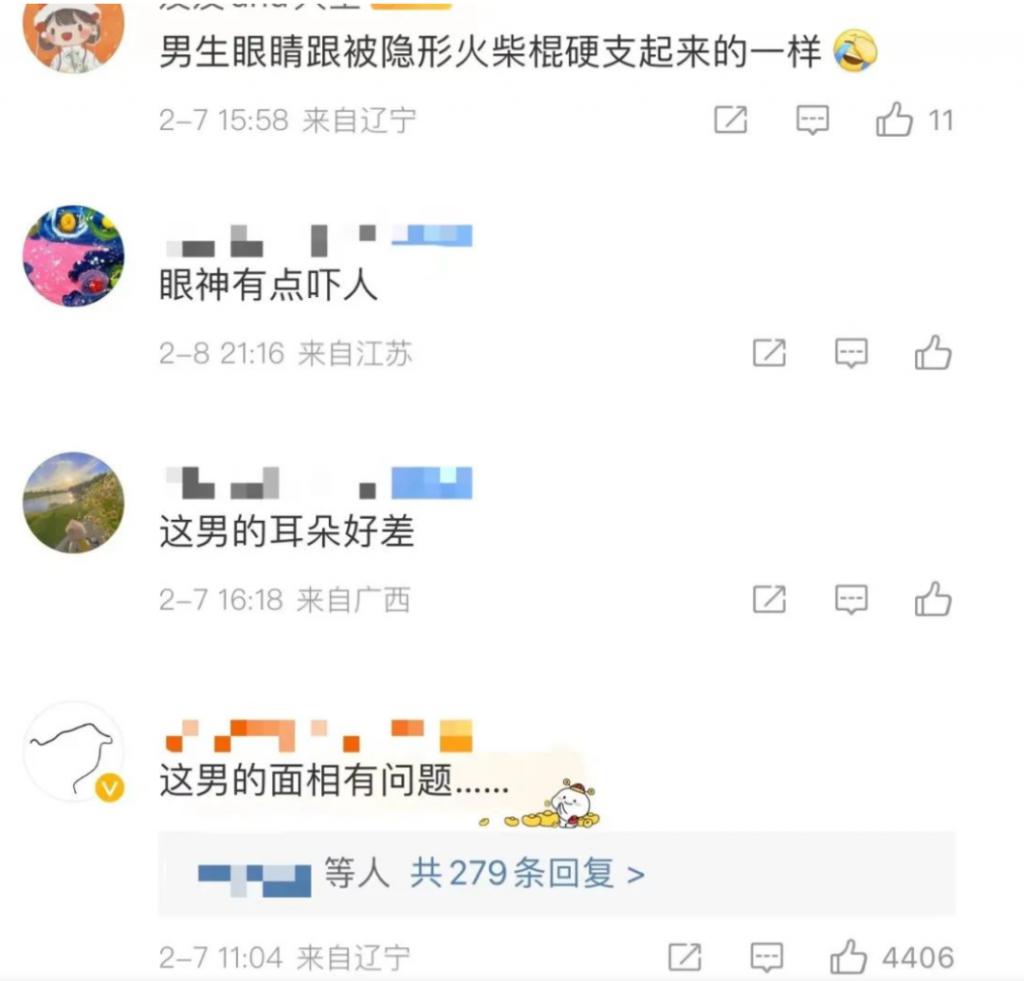Open the starry-night avatar commenter's profile
The image size is (1024, 981).
(73, 256)
